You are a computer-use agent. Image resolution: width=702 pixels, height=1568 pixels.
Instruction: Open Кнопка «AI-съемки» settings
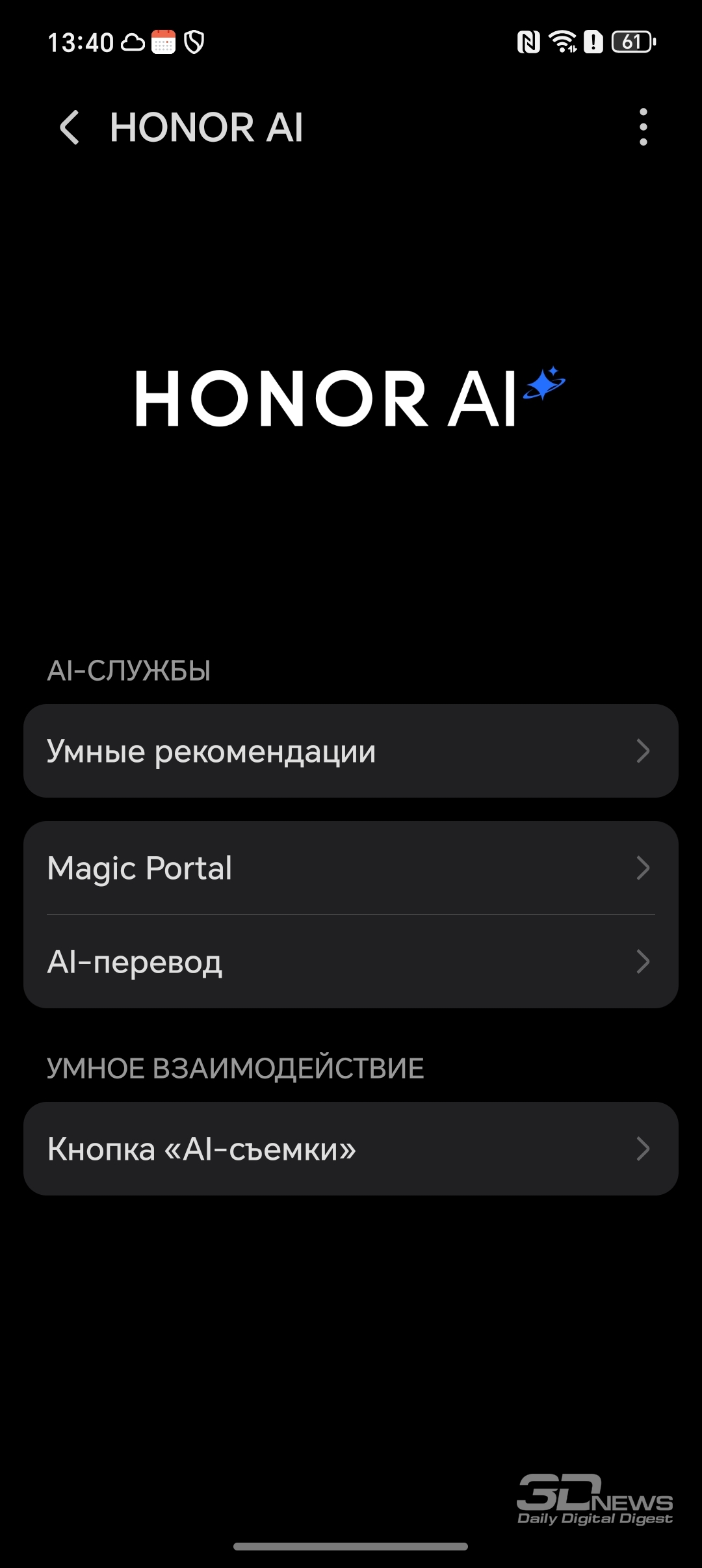click(x=351, y=1149)
